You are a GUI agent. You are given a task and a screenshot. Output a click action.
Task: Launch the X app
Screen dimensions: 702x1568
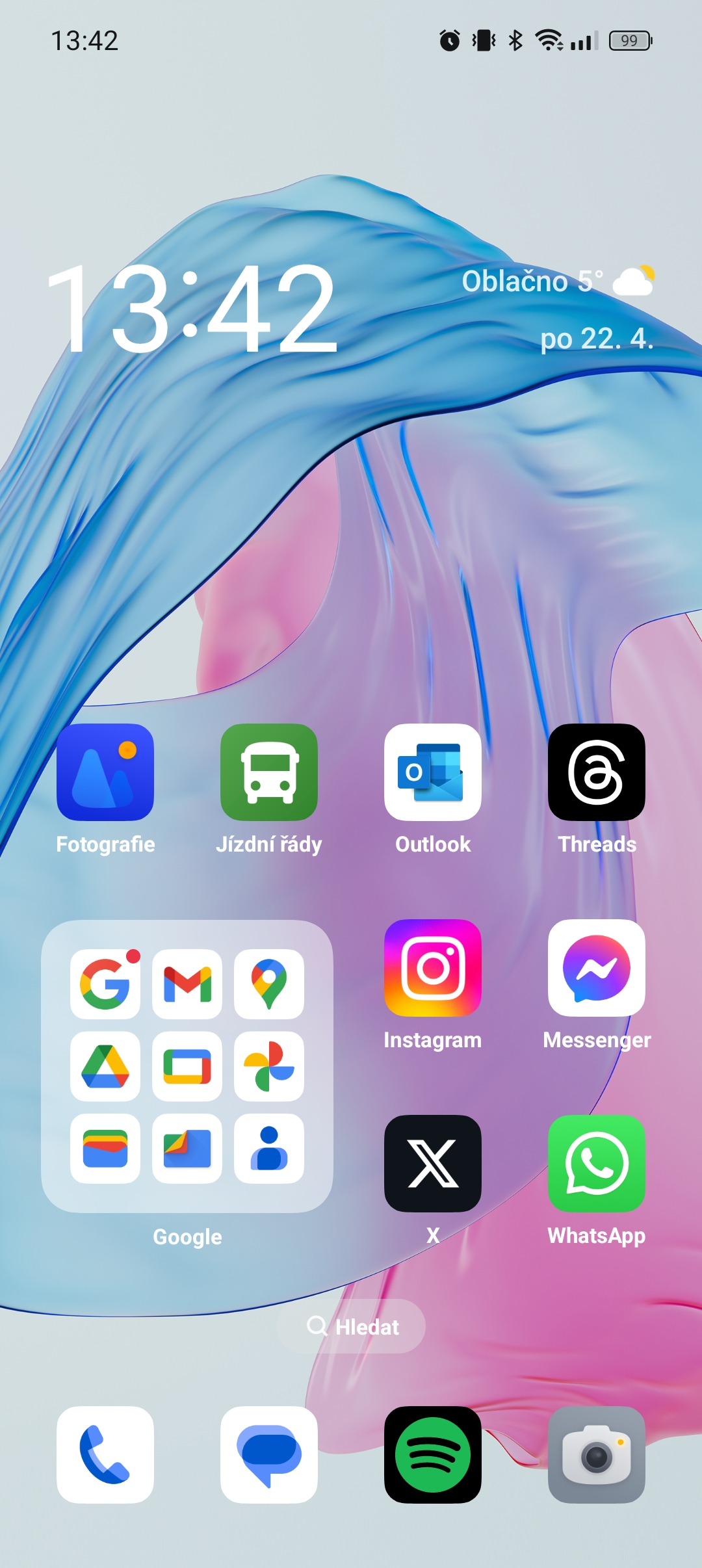[433, 1164]
